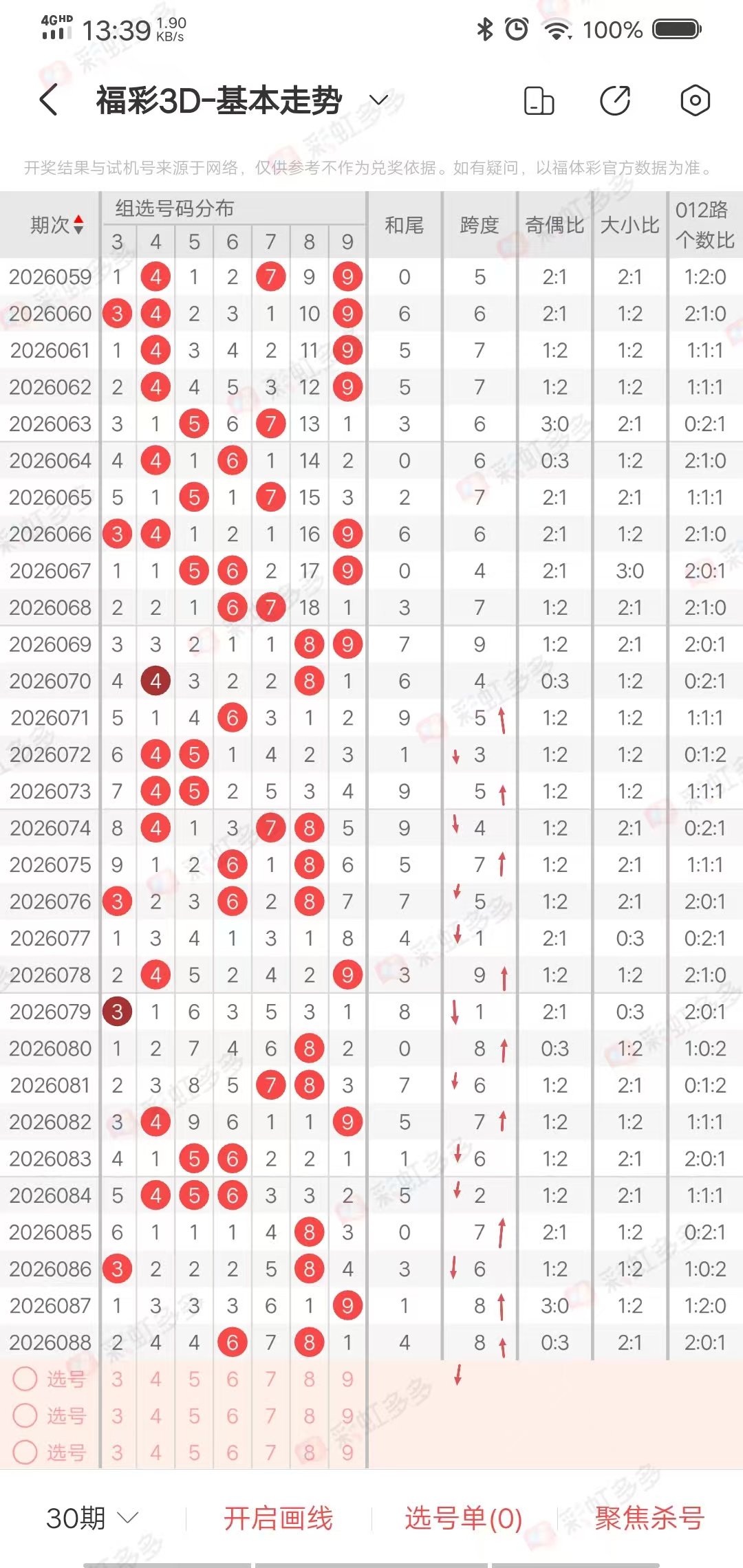
Task: Tap 开启画线 to enable line drawing
Action: point(278,1518)
